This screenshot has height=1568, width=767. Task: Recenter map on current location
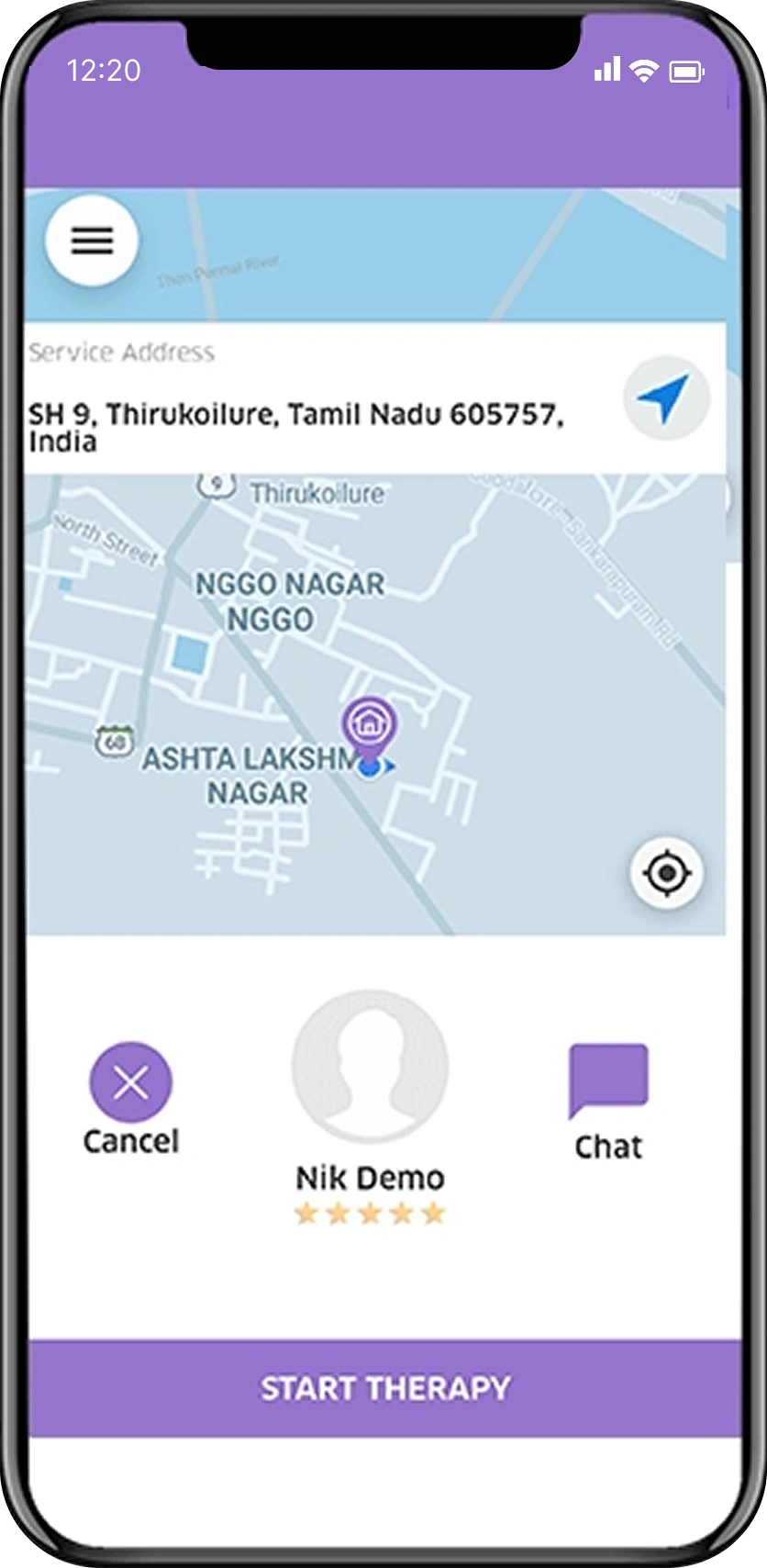[667, 873]
